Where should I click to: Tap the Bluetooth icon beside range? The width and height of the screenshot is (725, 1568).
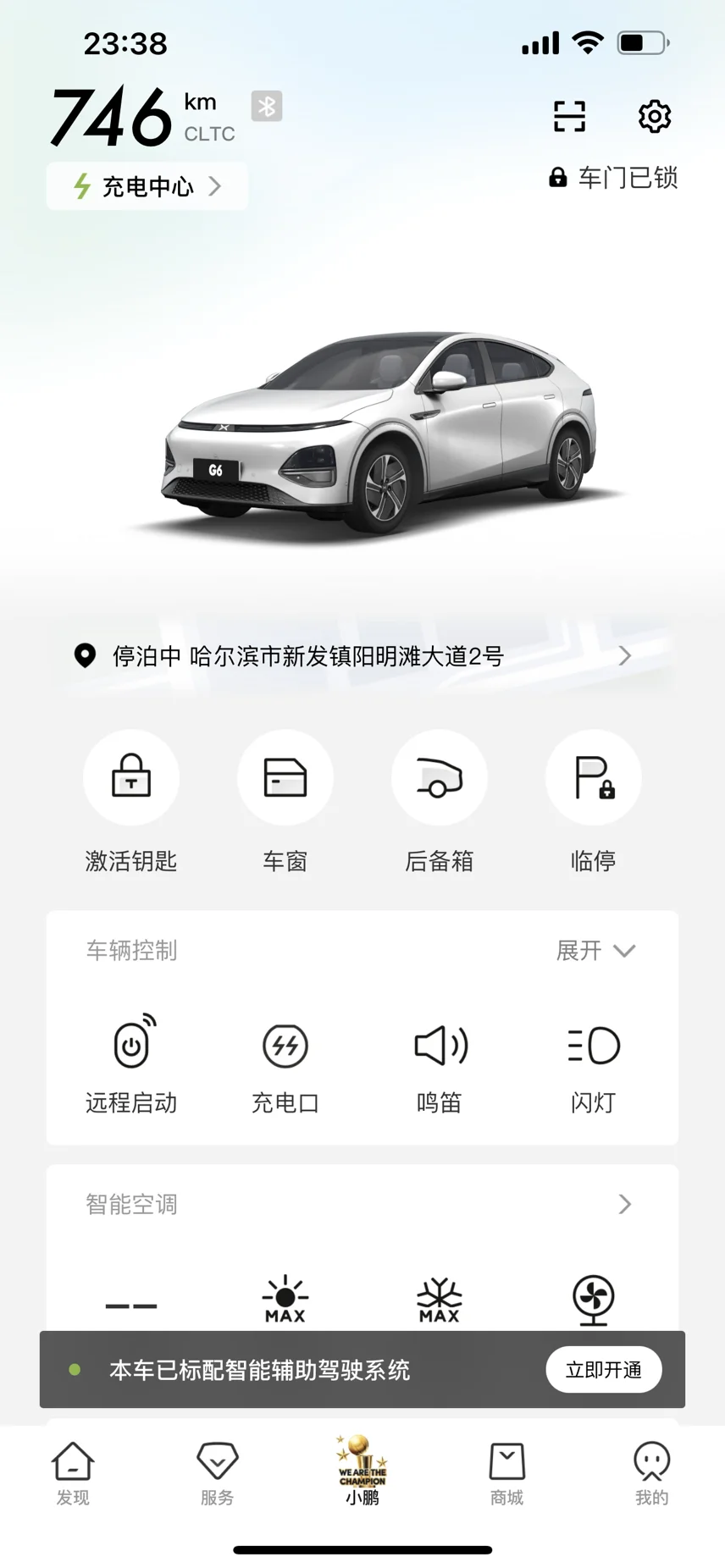(x=267, y=106)
